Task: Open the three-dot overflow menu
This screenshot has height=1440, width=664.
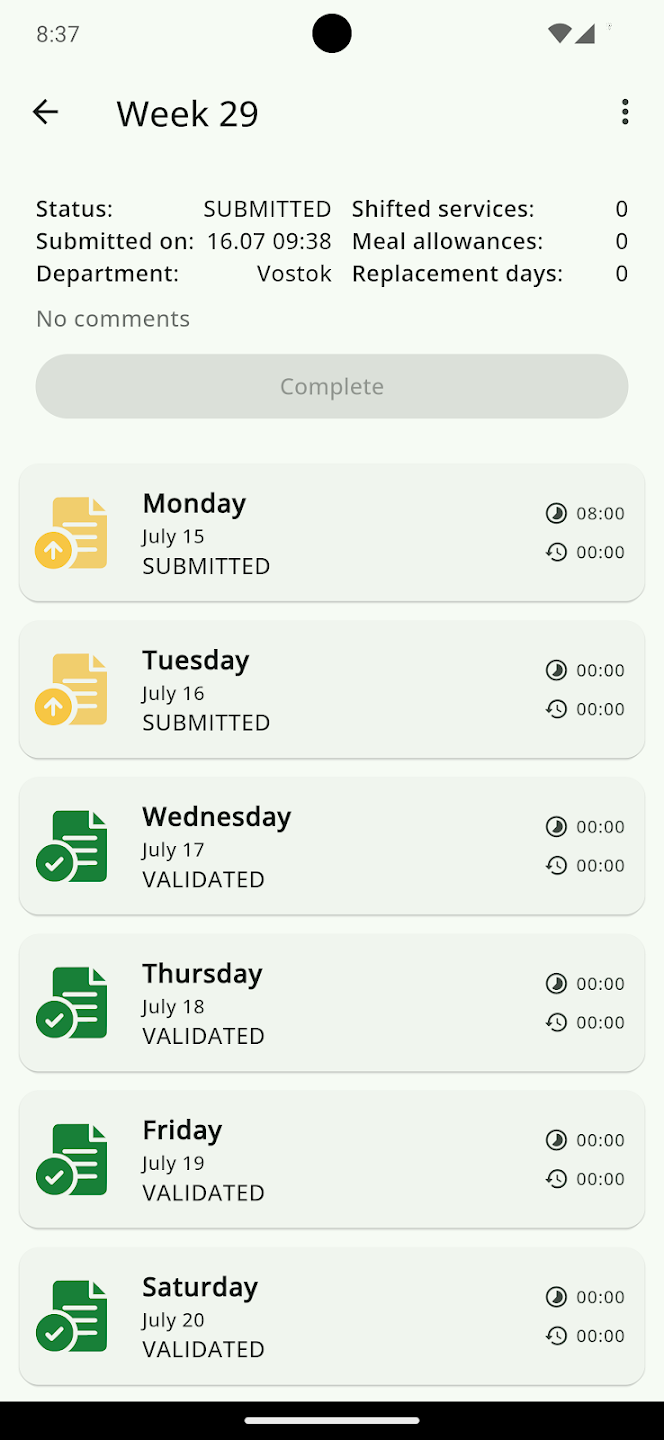Action: [625, 112]
